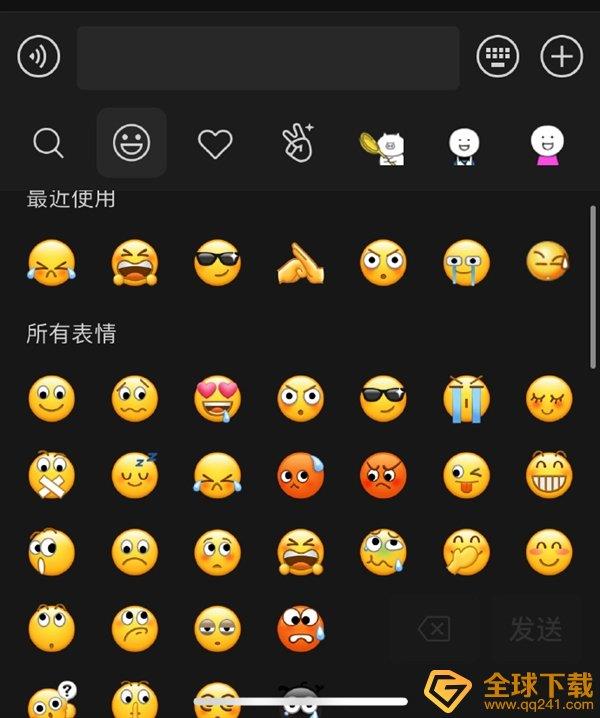Open the favorite stickers heart tab

pyautogui.click(x=215, y=144)
